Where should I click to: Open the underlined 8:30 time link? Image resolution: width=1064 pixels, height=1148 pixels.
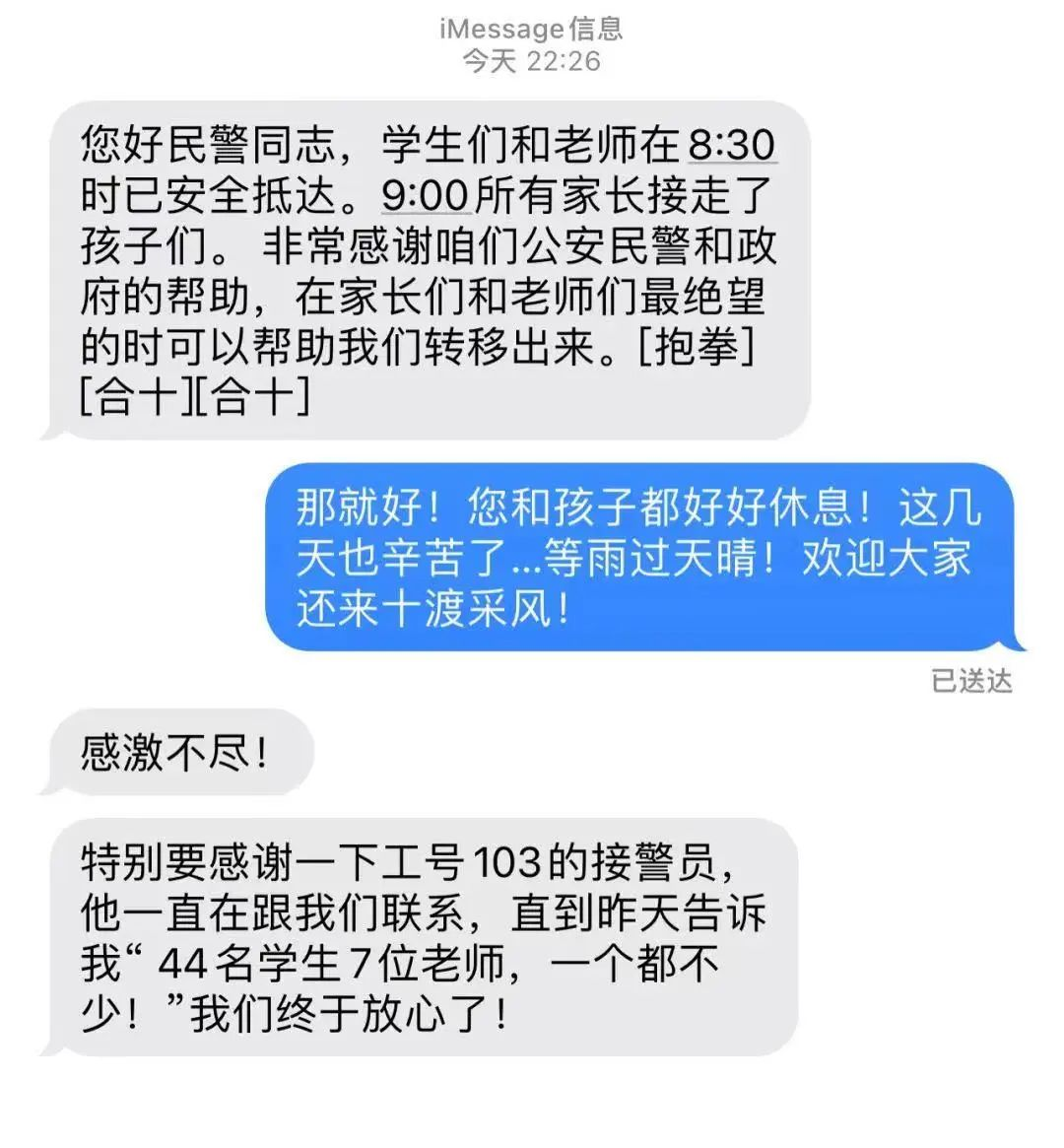731,146
